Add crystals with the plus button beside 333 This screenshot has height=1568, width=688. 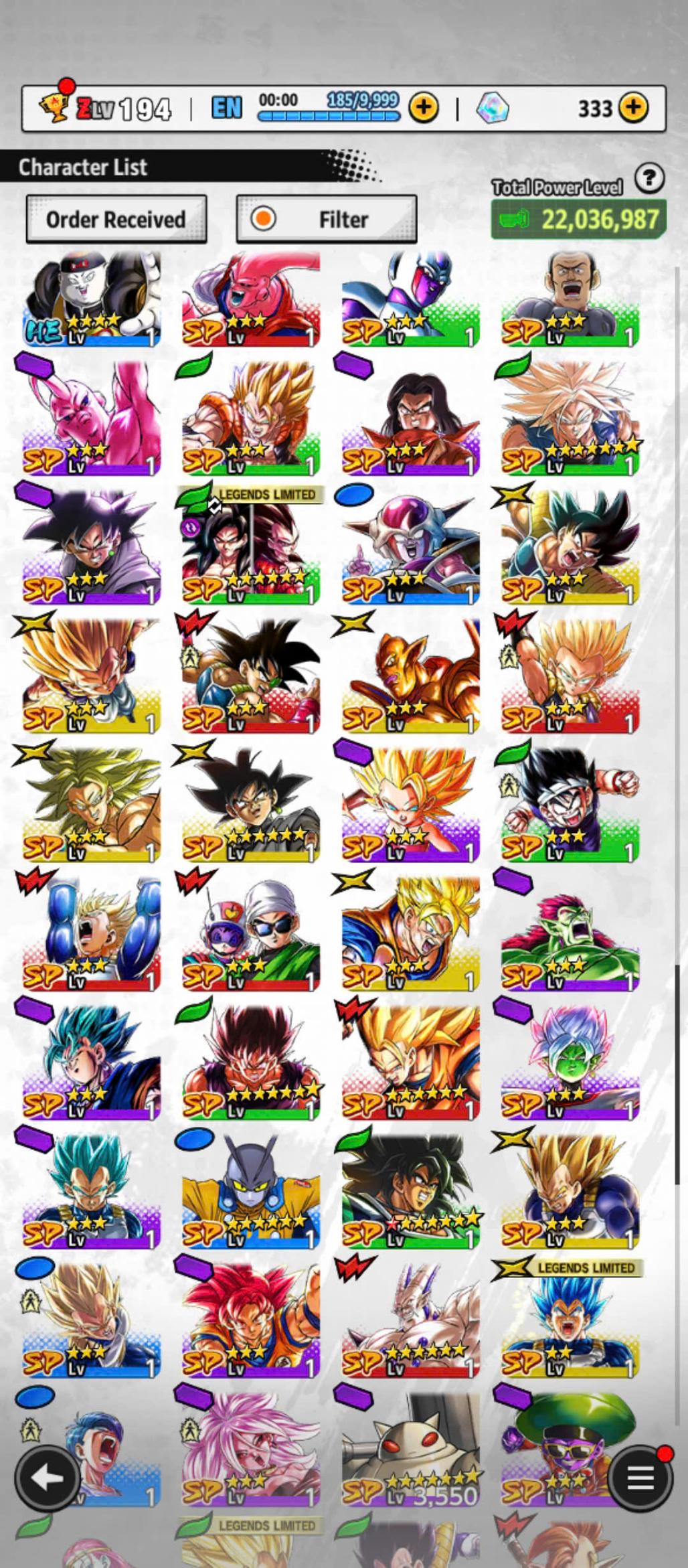633,107
